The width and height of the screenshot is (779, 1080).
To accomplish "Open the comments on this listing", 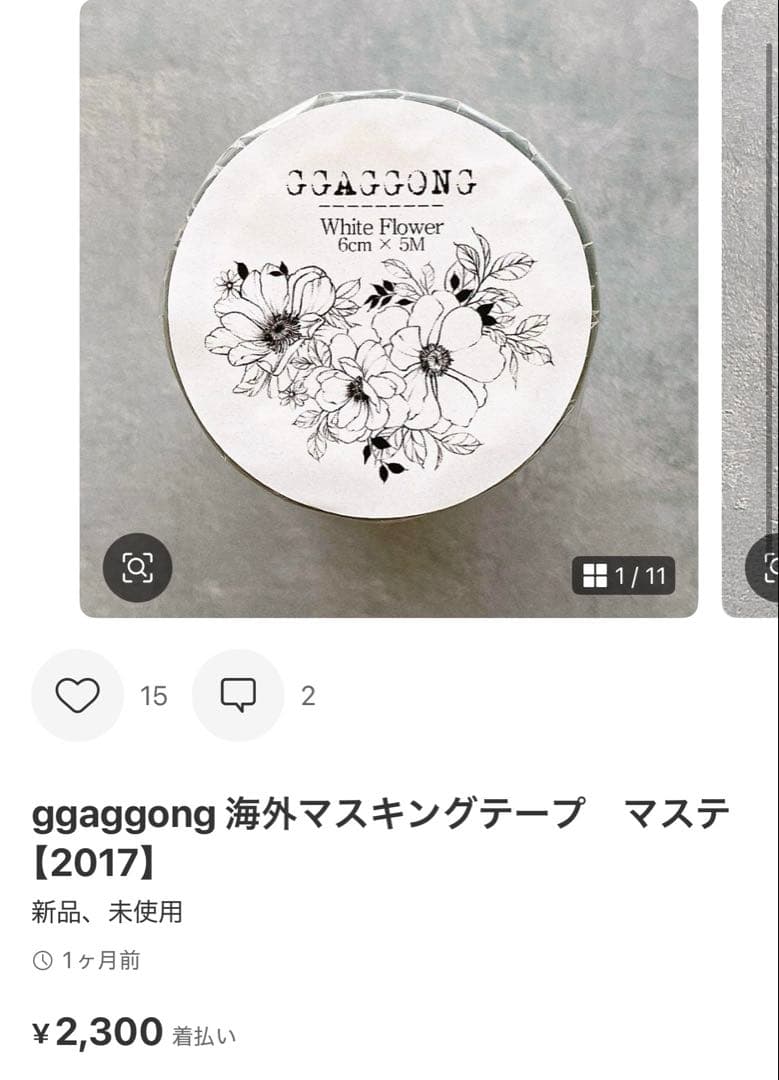I will (238, 695).
